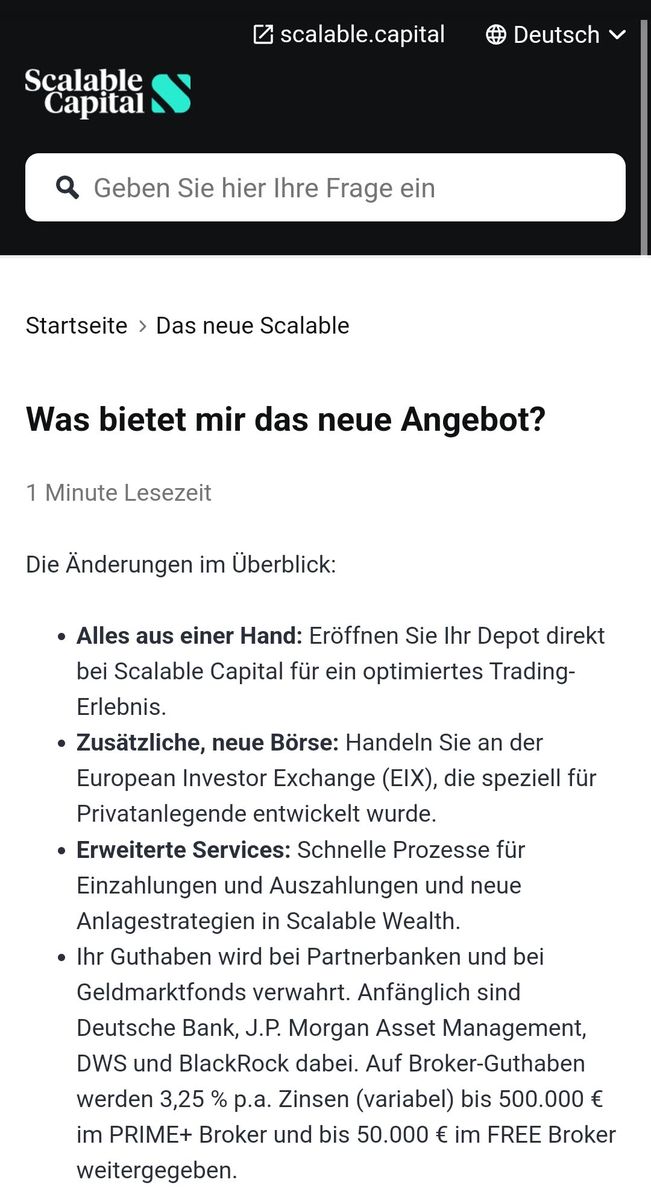The width and height of the screenshot is (651, 1200).
Task: Go to the Startseite breadcrumb
Action: tap(77, 326)
